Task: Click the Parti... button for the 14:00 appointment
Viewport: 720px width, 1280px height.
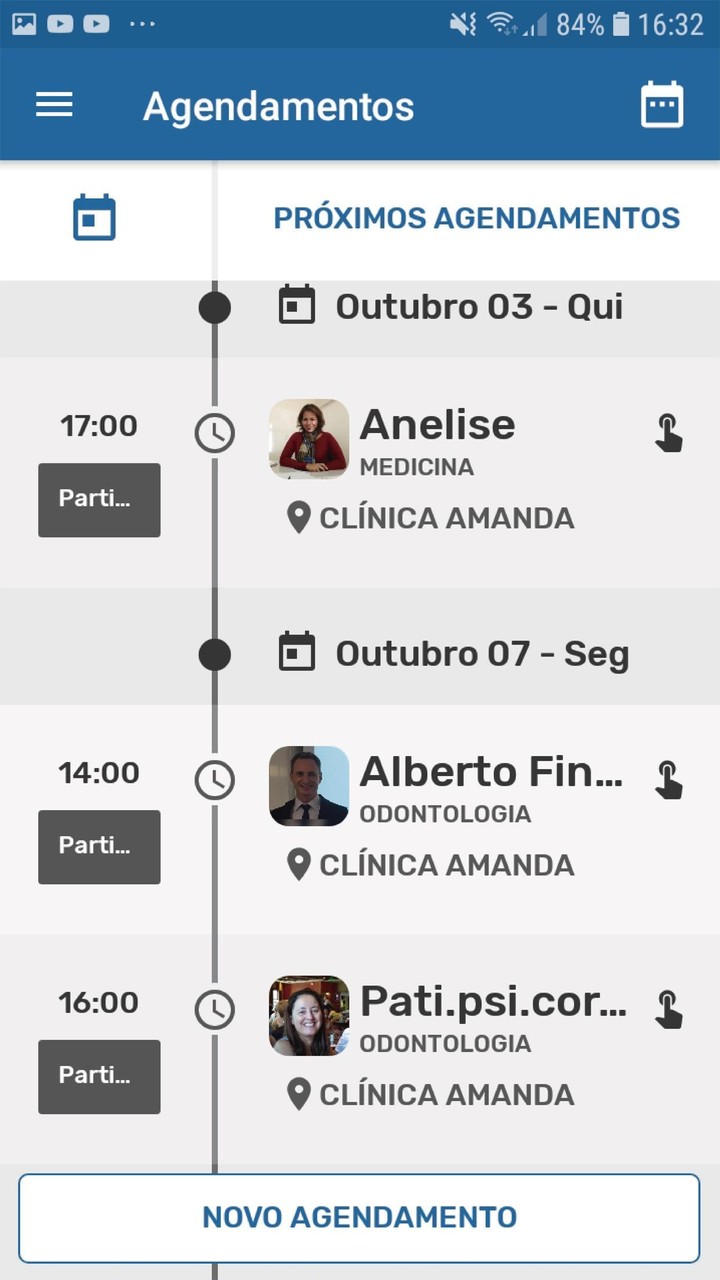Action: pos(98,846)
